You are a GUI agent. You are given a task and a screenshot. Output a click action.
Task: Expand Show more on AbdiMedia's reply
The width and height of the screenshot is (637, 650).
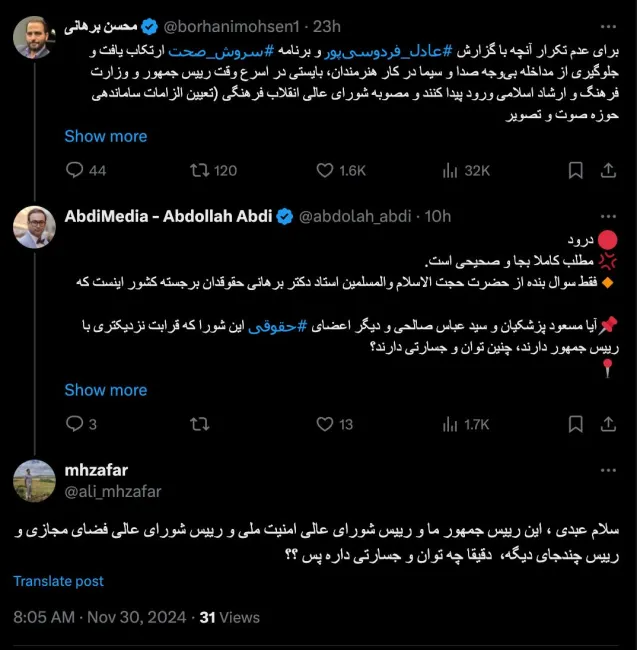[105, 390]
